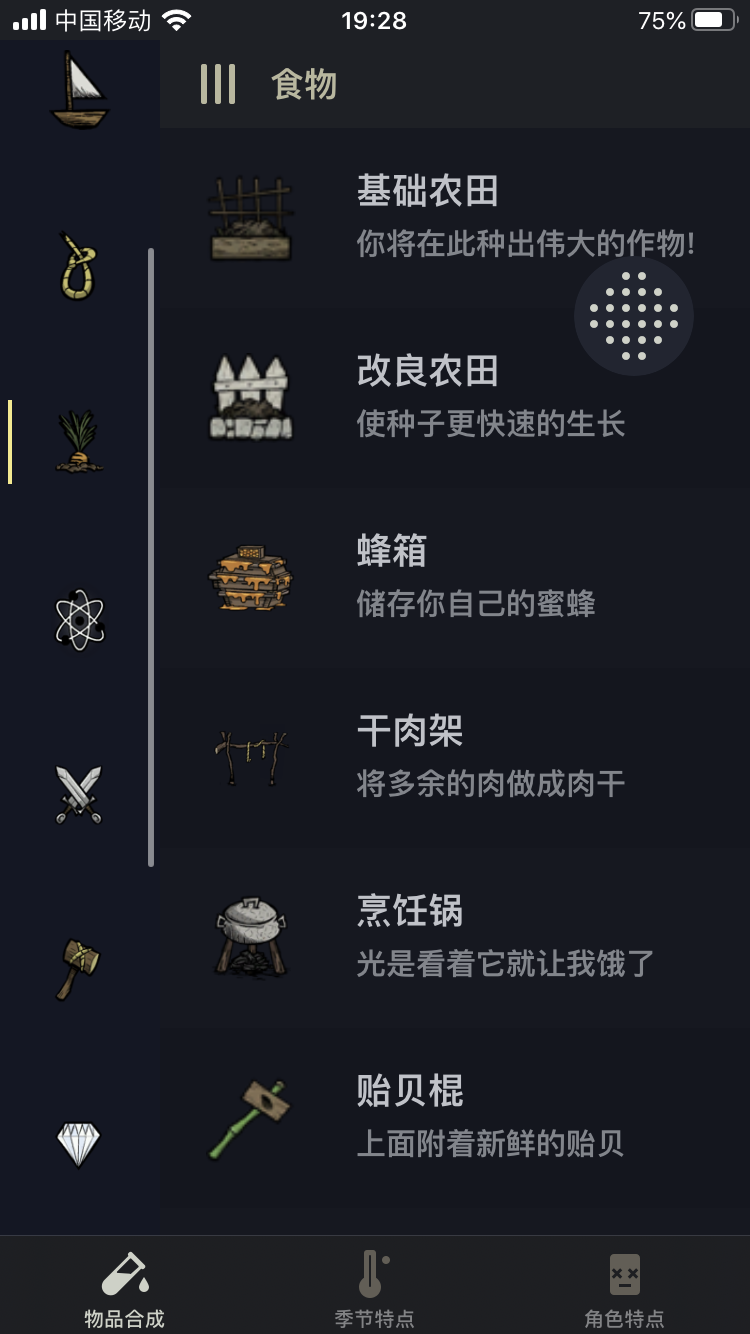Select the sailboat category in sidebar
The height and width of the screenshot is (1334, 750).
point(79,90)
